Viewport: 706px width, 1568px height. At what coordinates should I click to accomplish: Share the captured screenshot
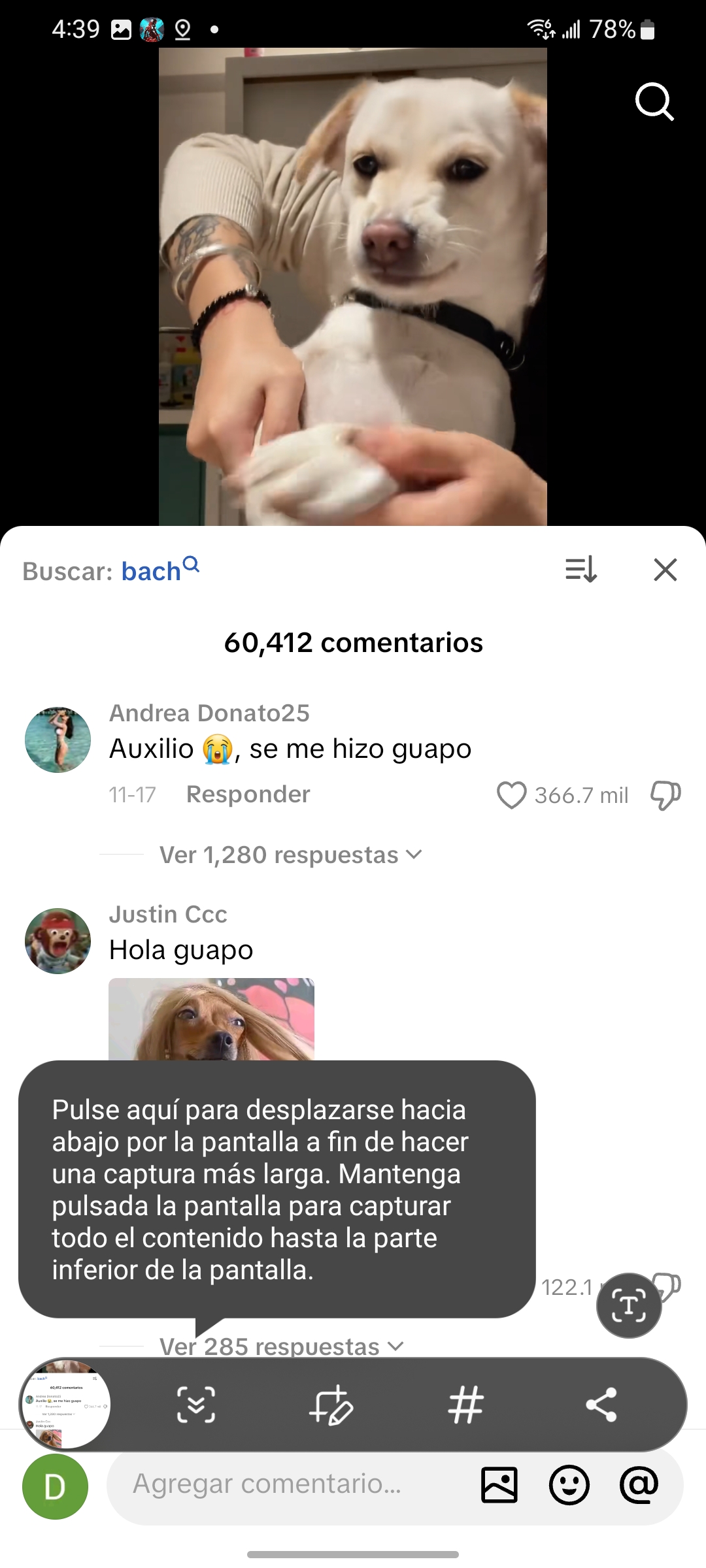(601, 1405)
